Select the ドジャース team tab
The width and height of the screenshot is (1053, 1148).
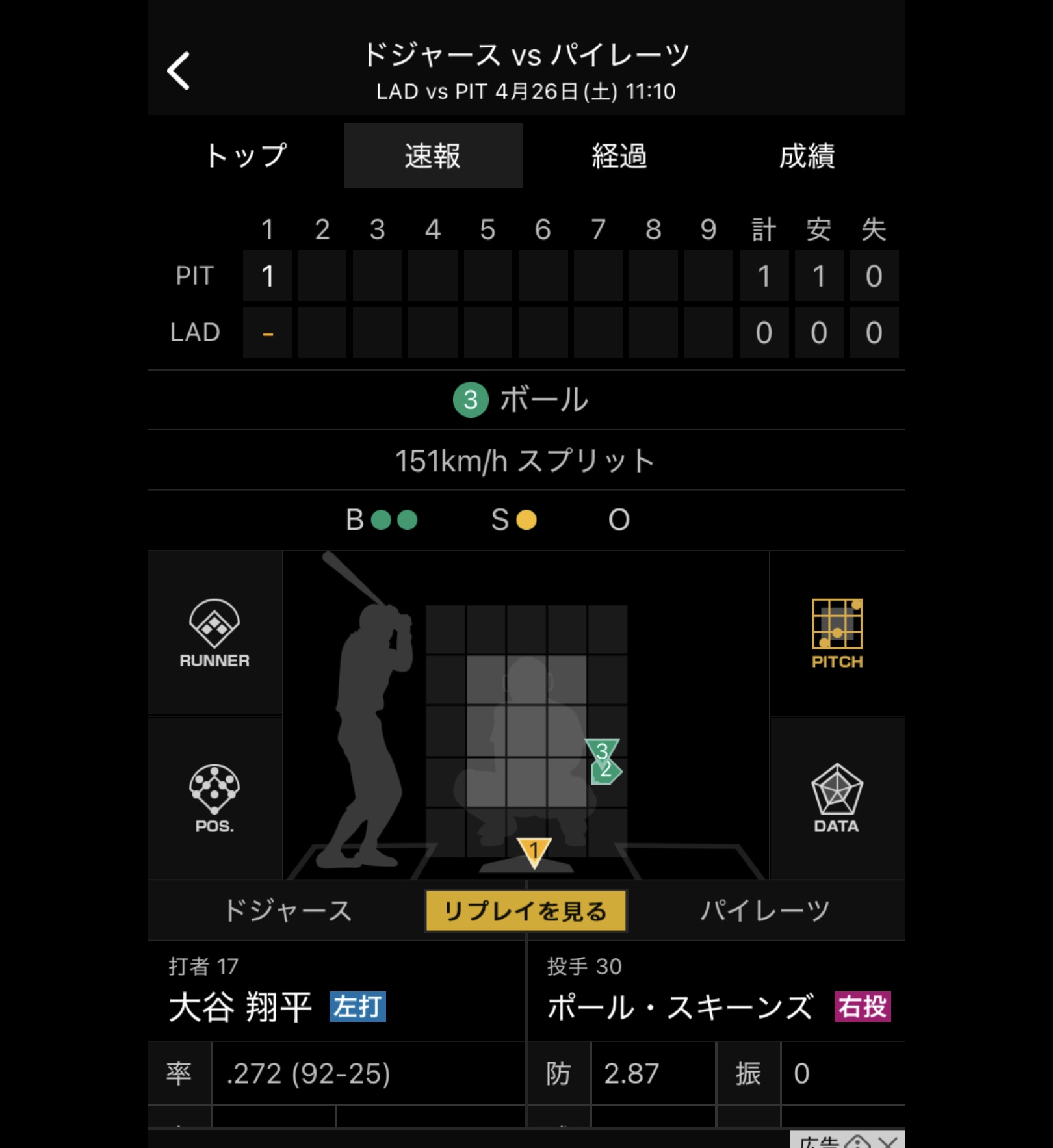coord(288,911)
